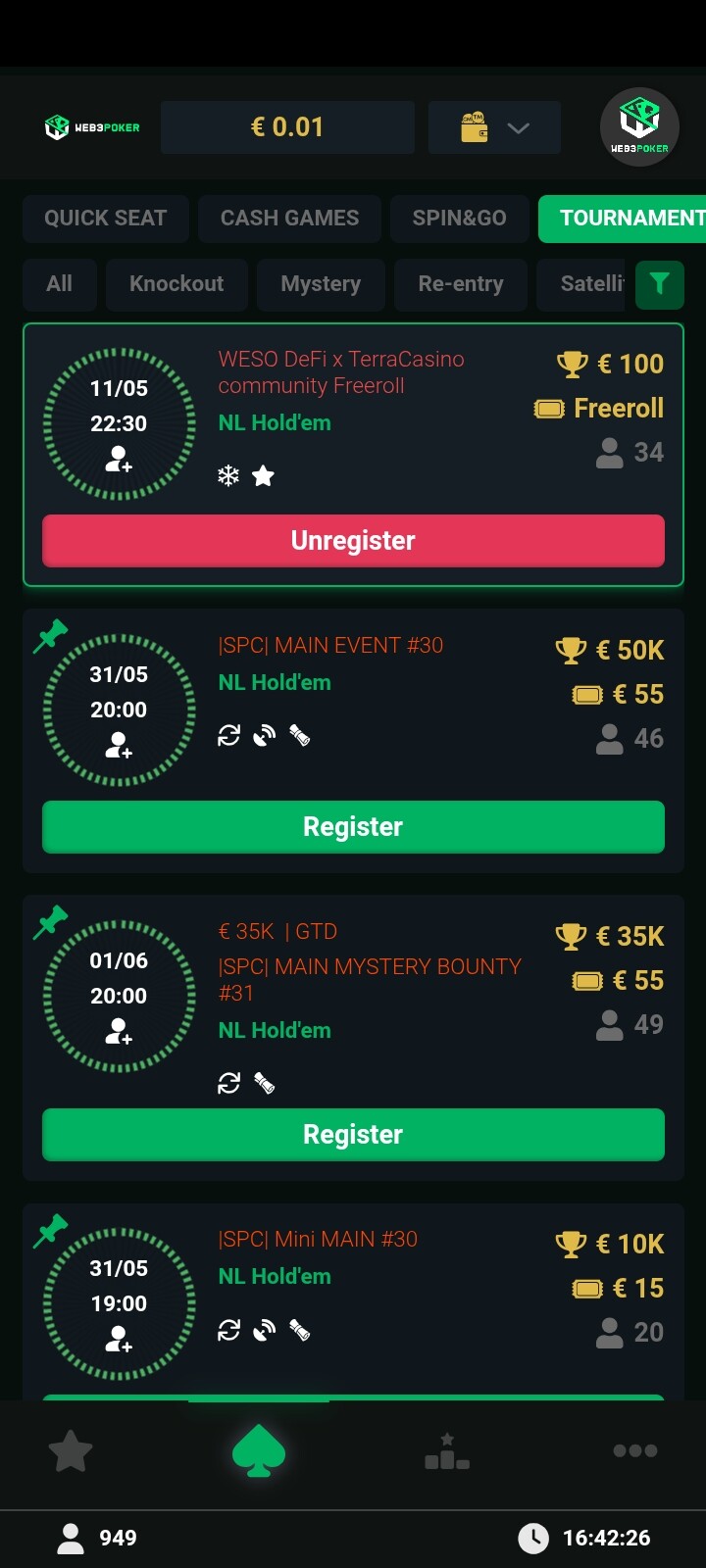
Task: Open favorites star in bottom navigation
Action: tap(71, 1451)
